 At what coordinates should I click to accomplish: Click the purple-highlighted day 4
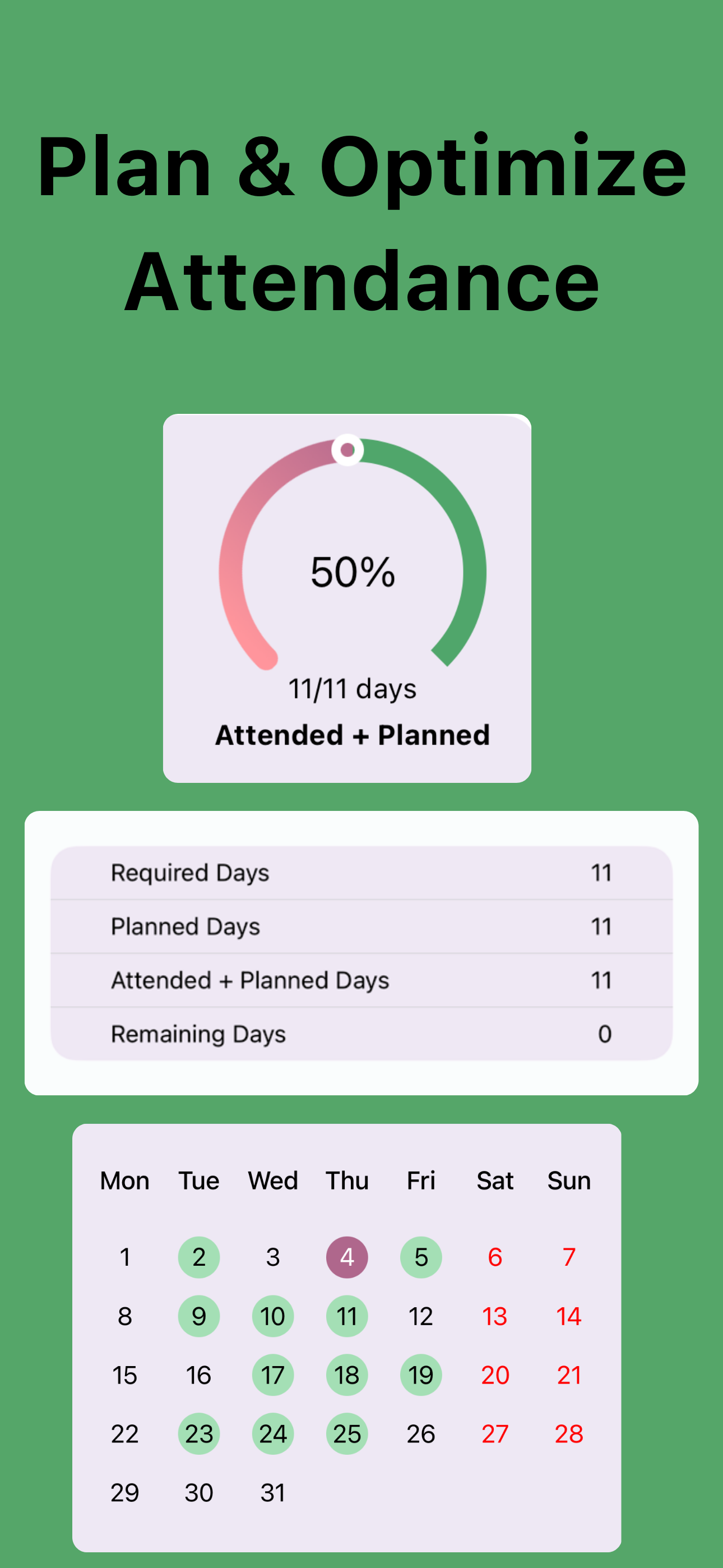pos(347,1255)
